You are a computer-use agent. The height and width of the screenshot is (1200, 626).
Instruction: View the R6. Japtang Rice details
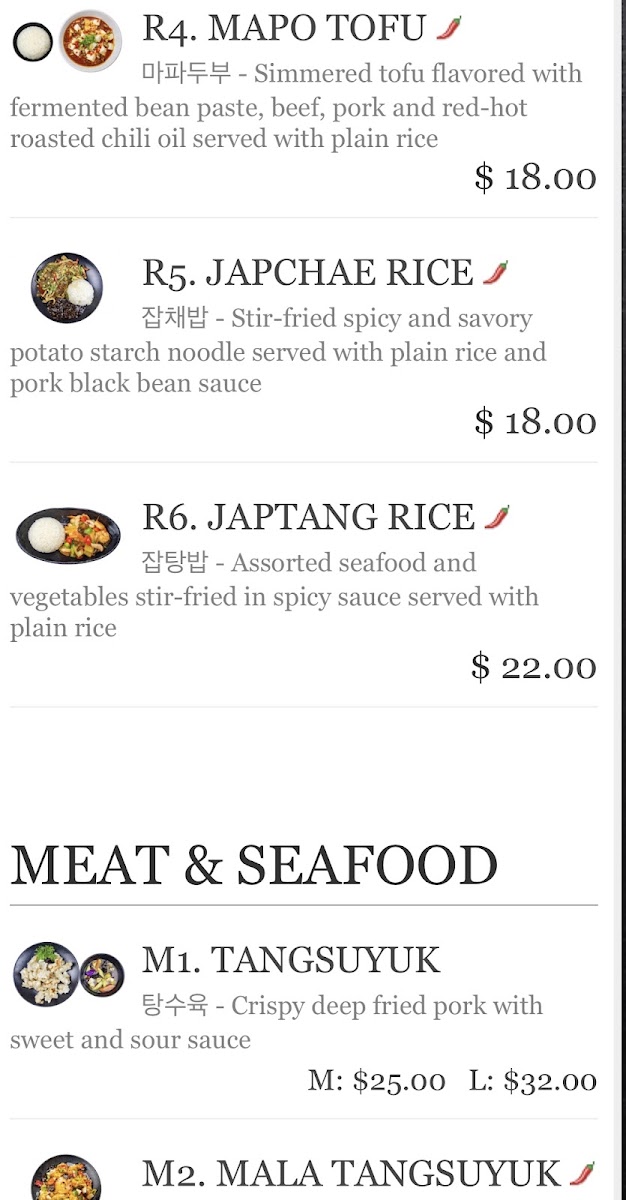[308, 517]
